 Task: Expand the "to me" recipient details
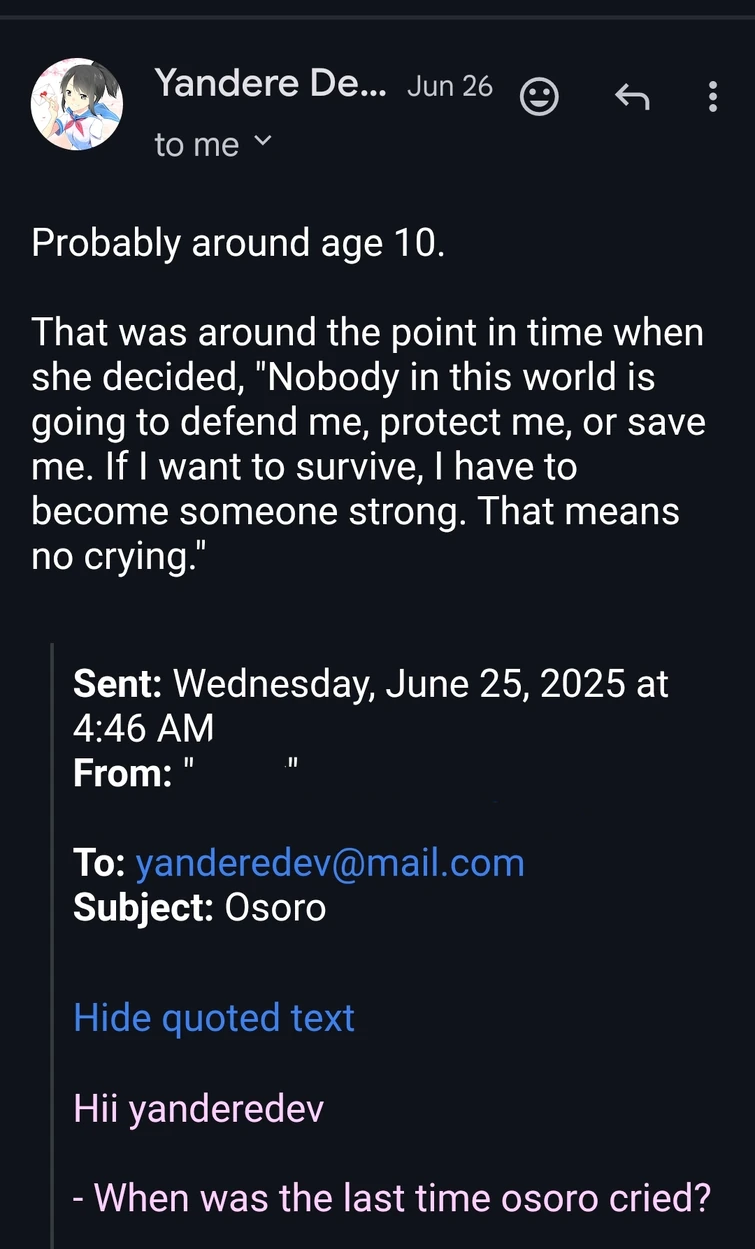pyautogui.click(x=213, y=145)
